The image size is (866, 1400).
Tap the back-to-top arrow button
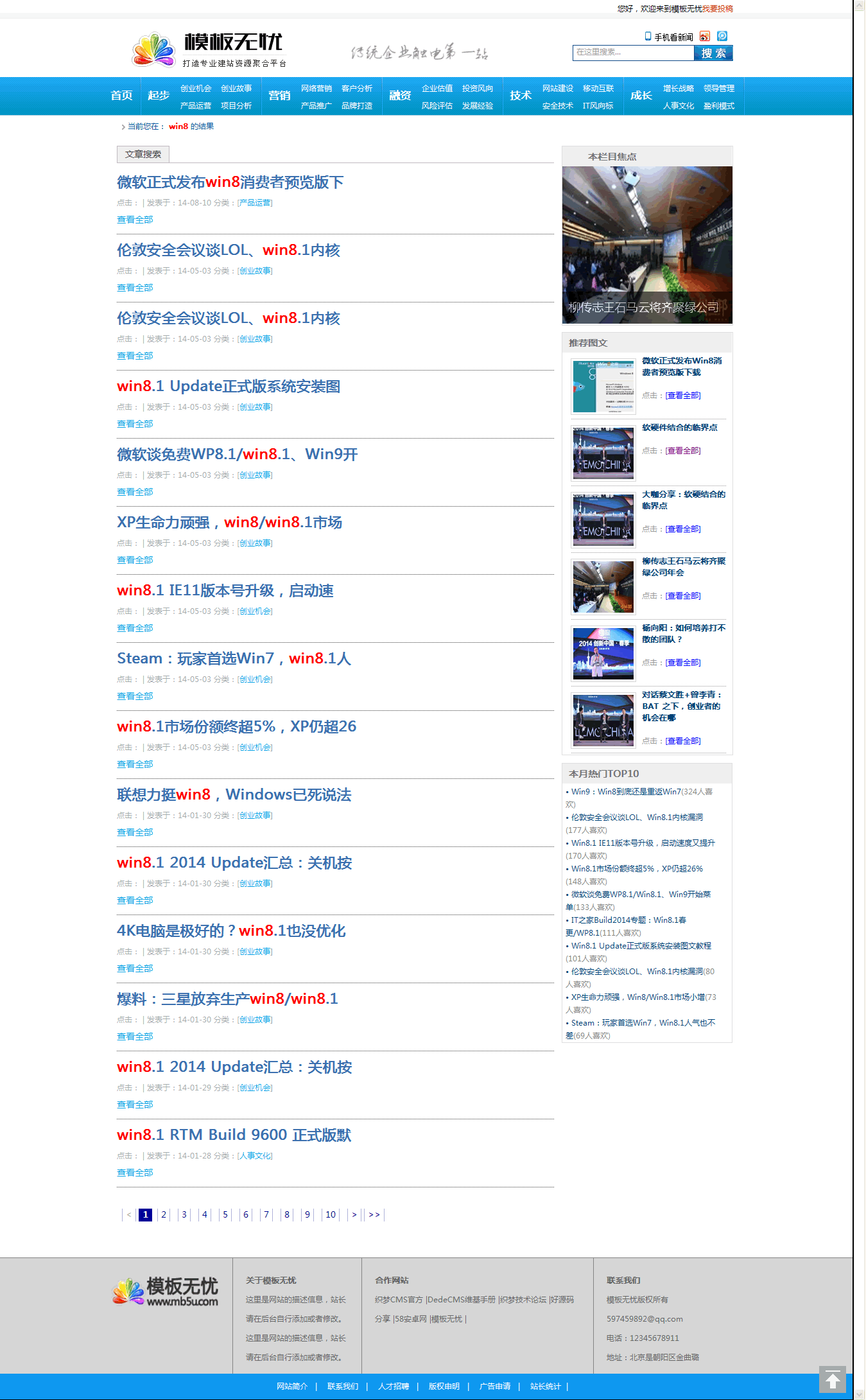pos(832,1379)
